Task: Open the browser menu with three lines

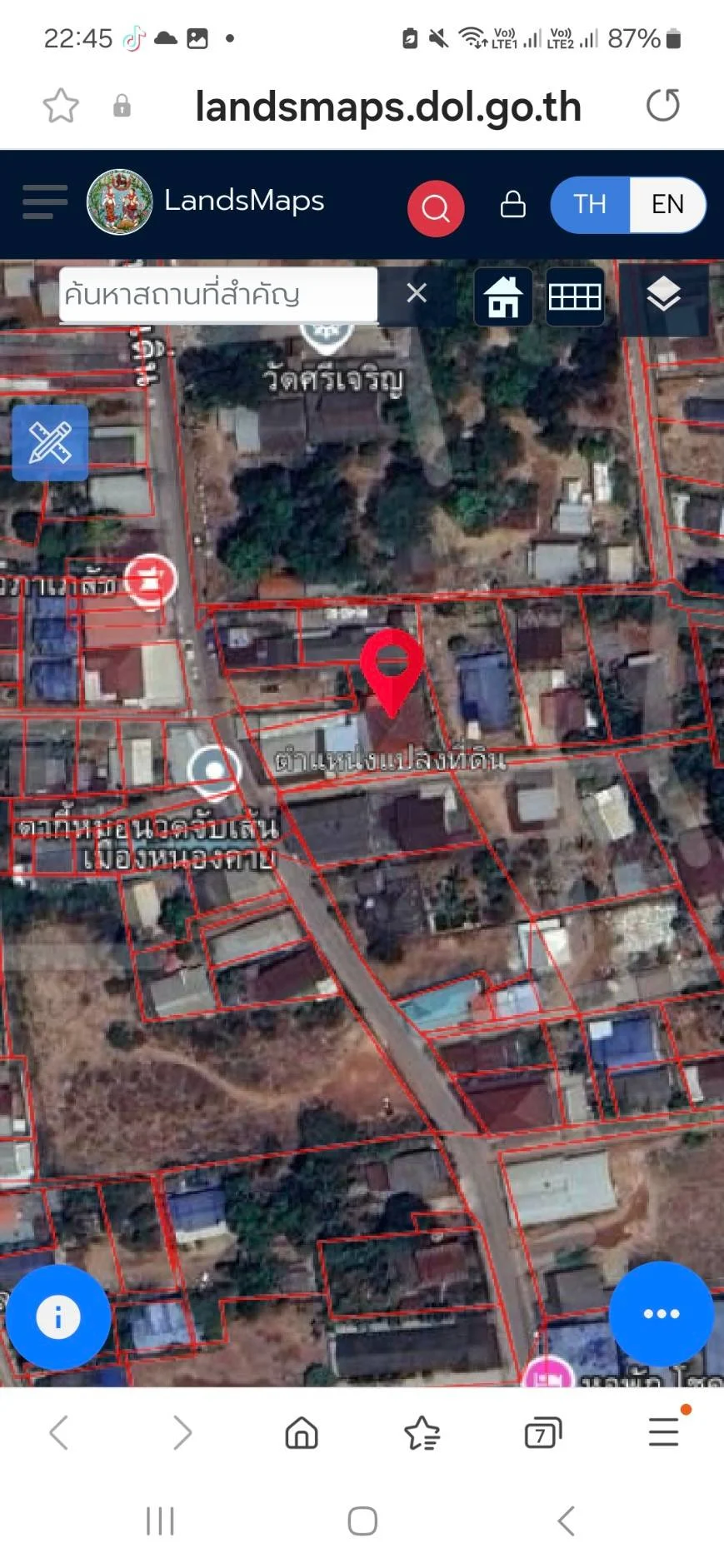Action: coord(664,1432)
